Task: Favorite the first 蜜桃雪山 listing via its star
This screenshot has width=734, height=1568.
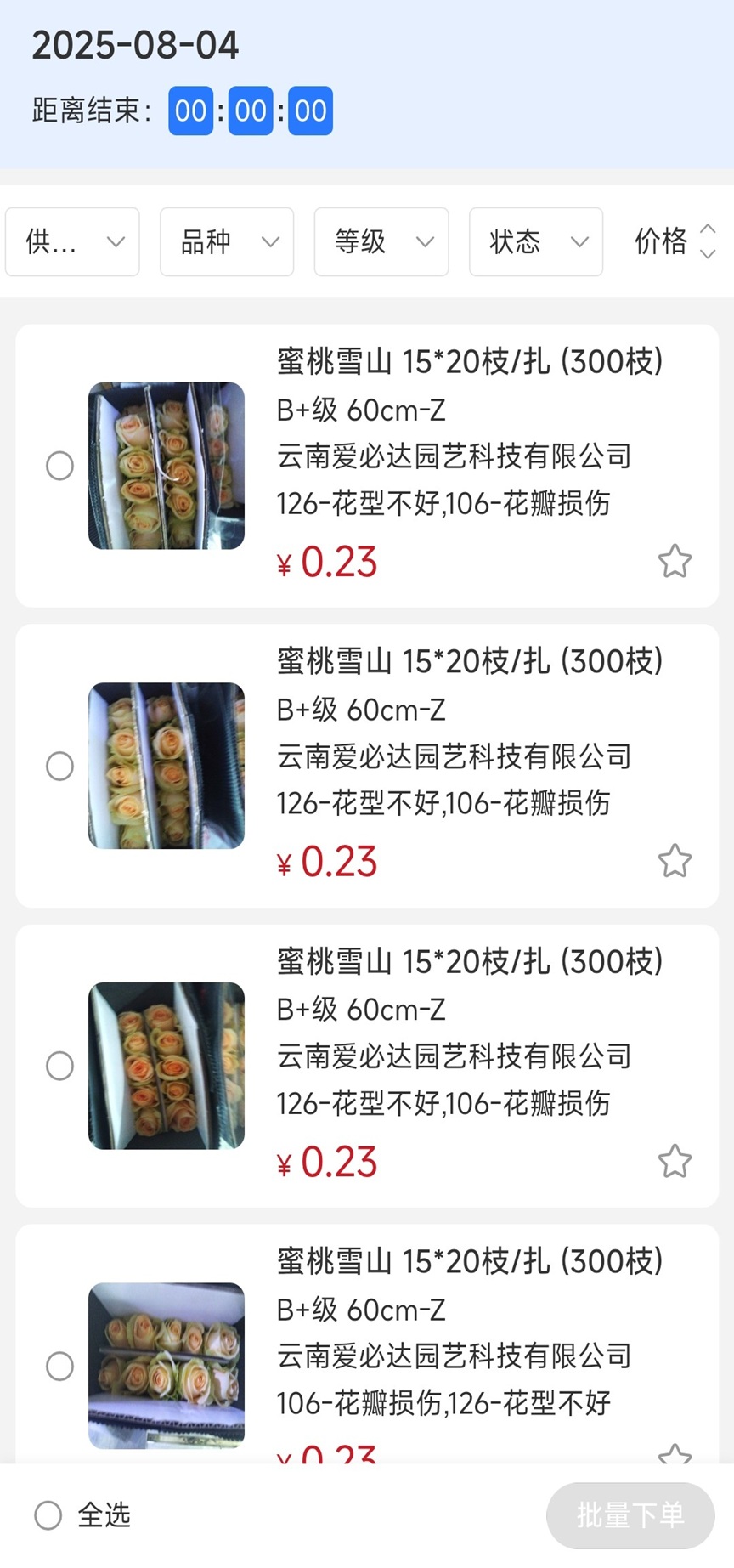Action: click(x=674, y=561)
